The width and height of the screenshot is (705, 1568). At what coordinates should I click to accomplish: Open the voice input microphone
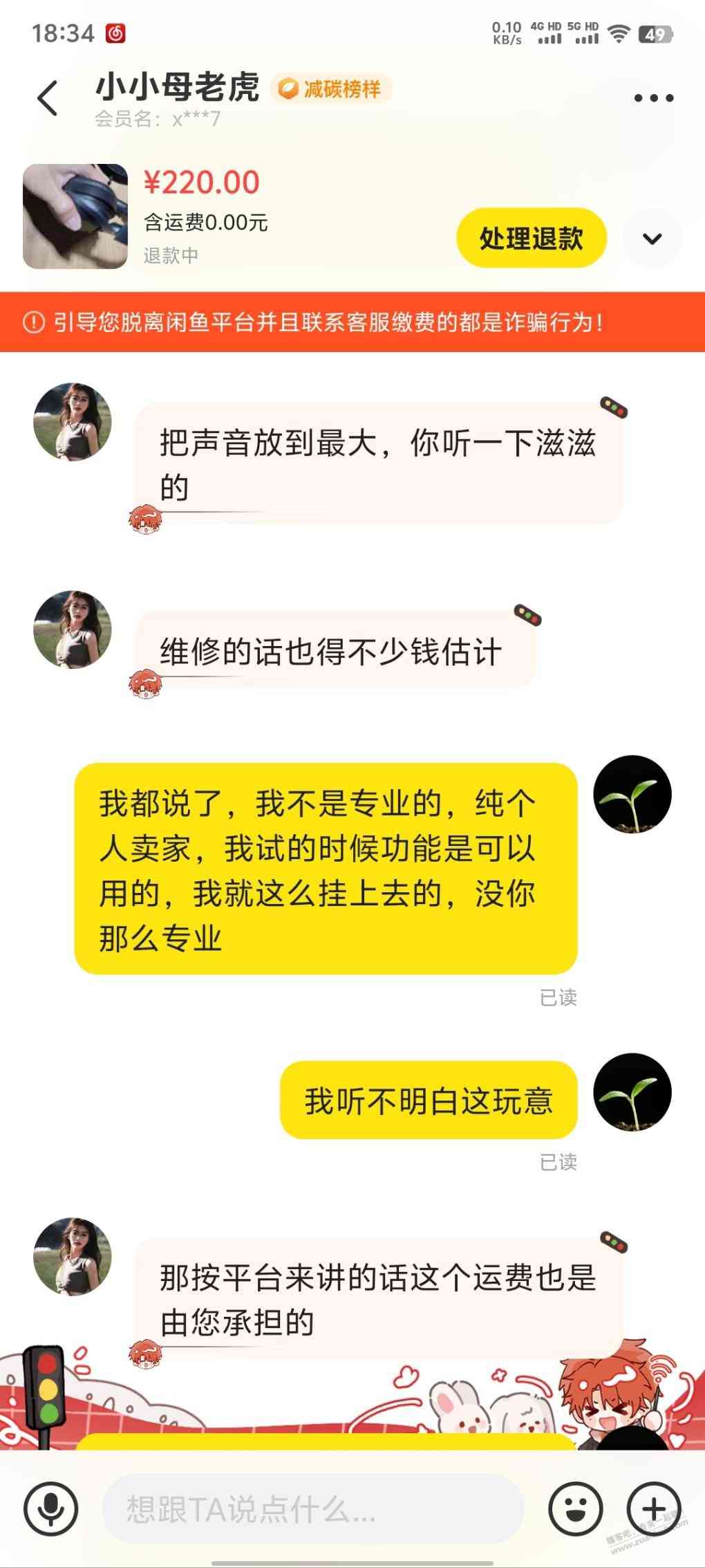[x=51, y=1508]
